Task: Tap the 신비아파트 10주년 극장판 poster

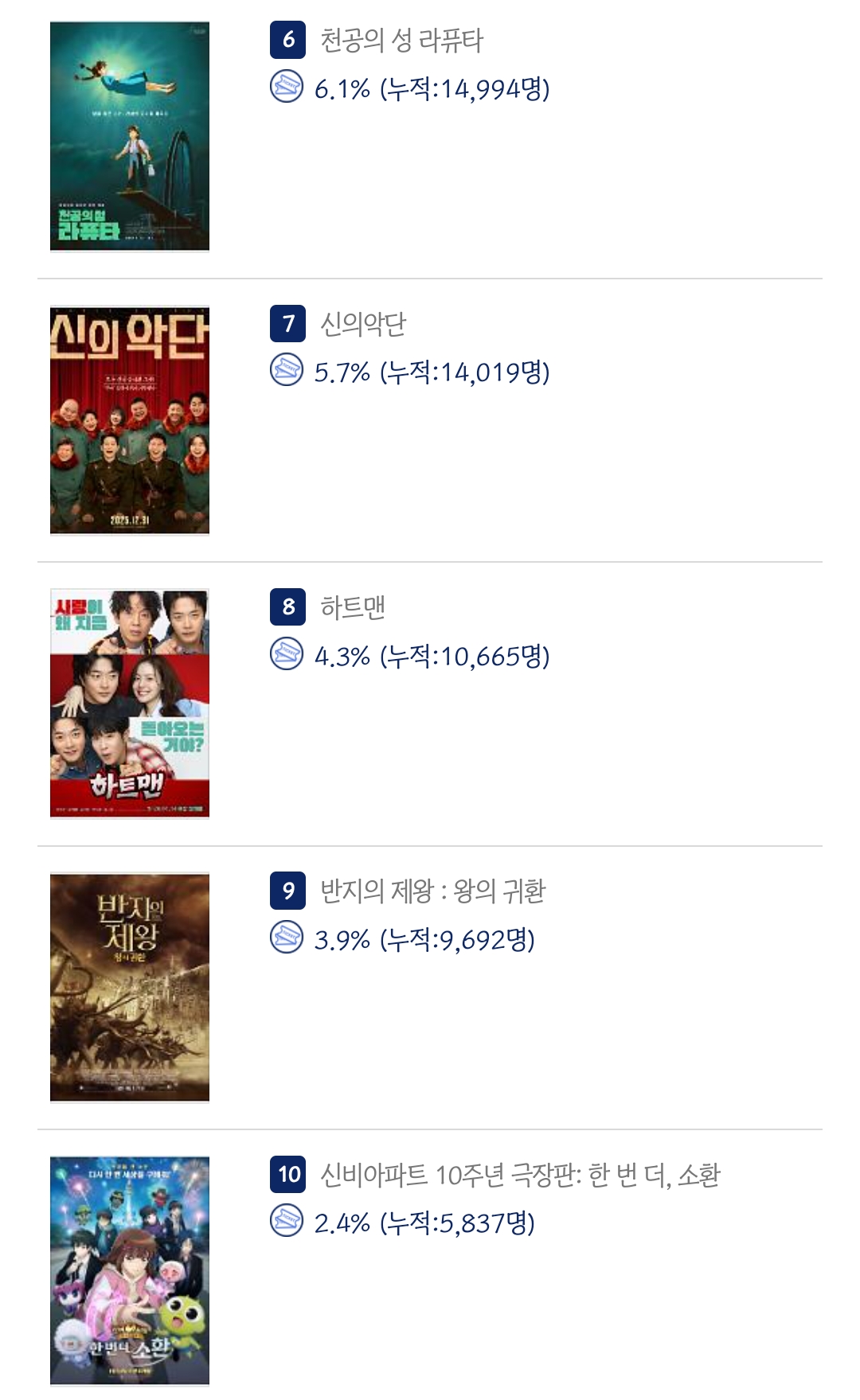Action: 130,1270
